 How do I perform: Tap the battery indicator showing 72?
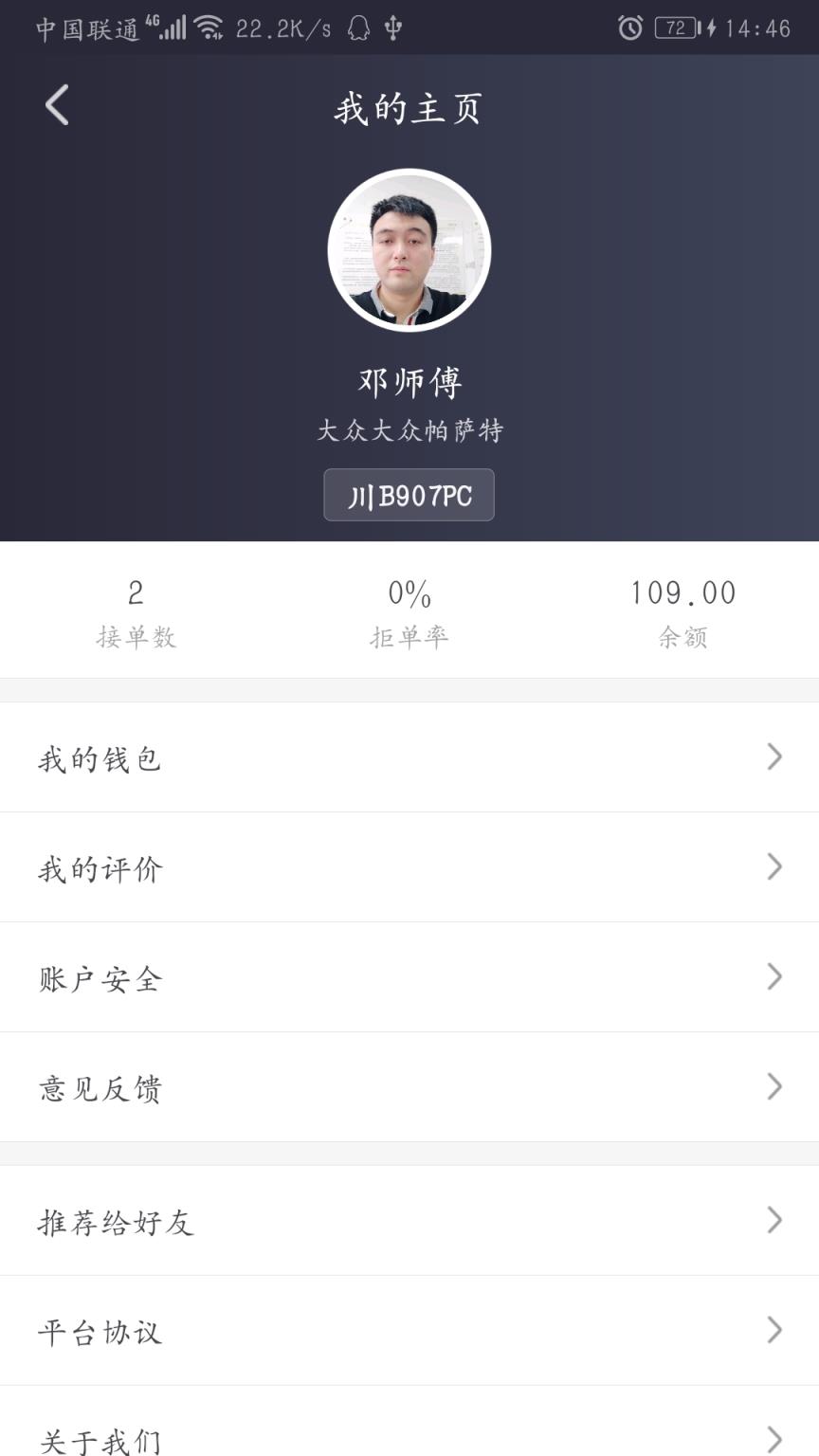point(676,27)
